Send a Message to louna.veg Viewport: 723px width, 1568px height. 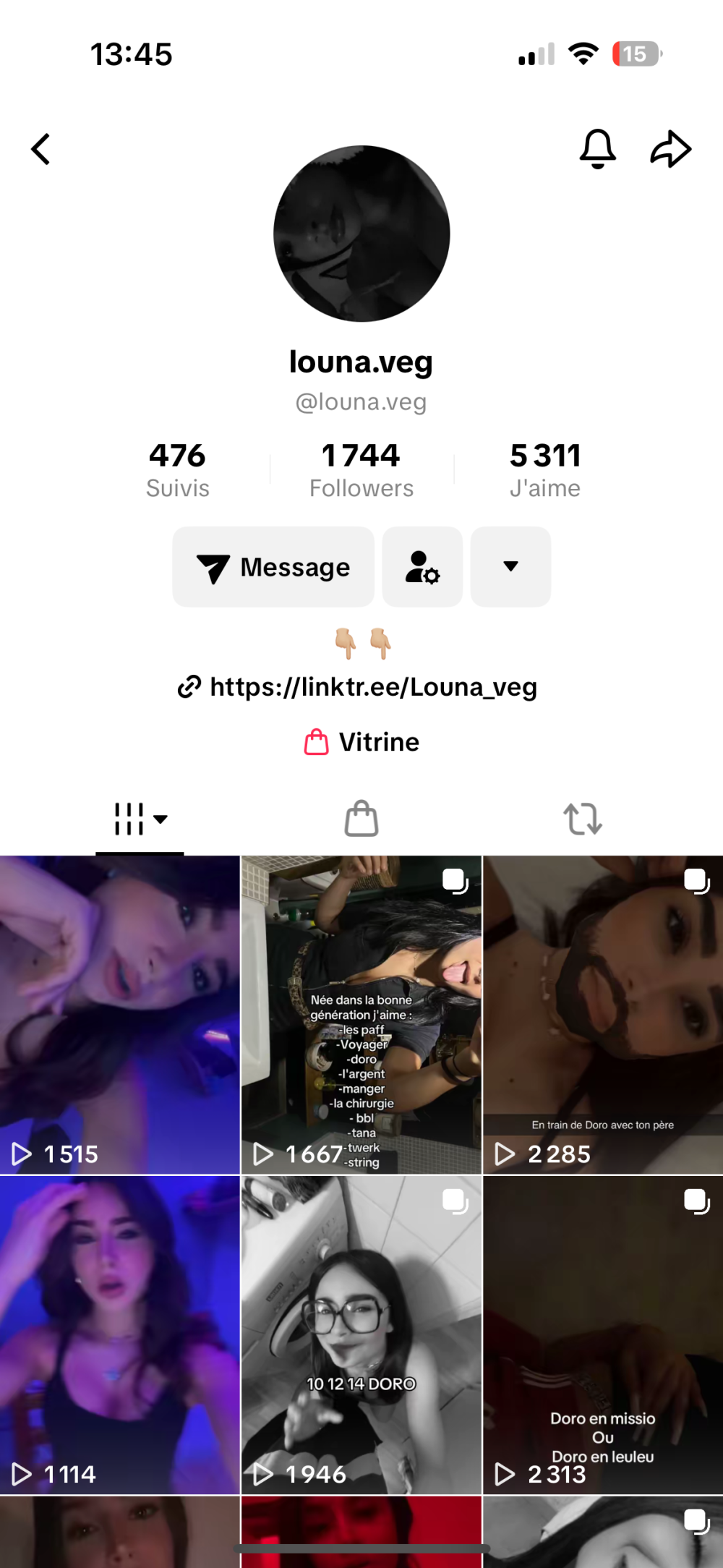(273, 567)
